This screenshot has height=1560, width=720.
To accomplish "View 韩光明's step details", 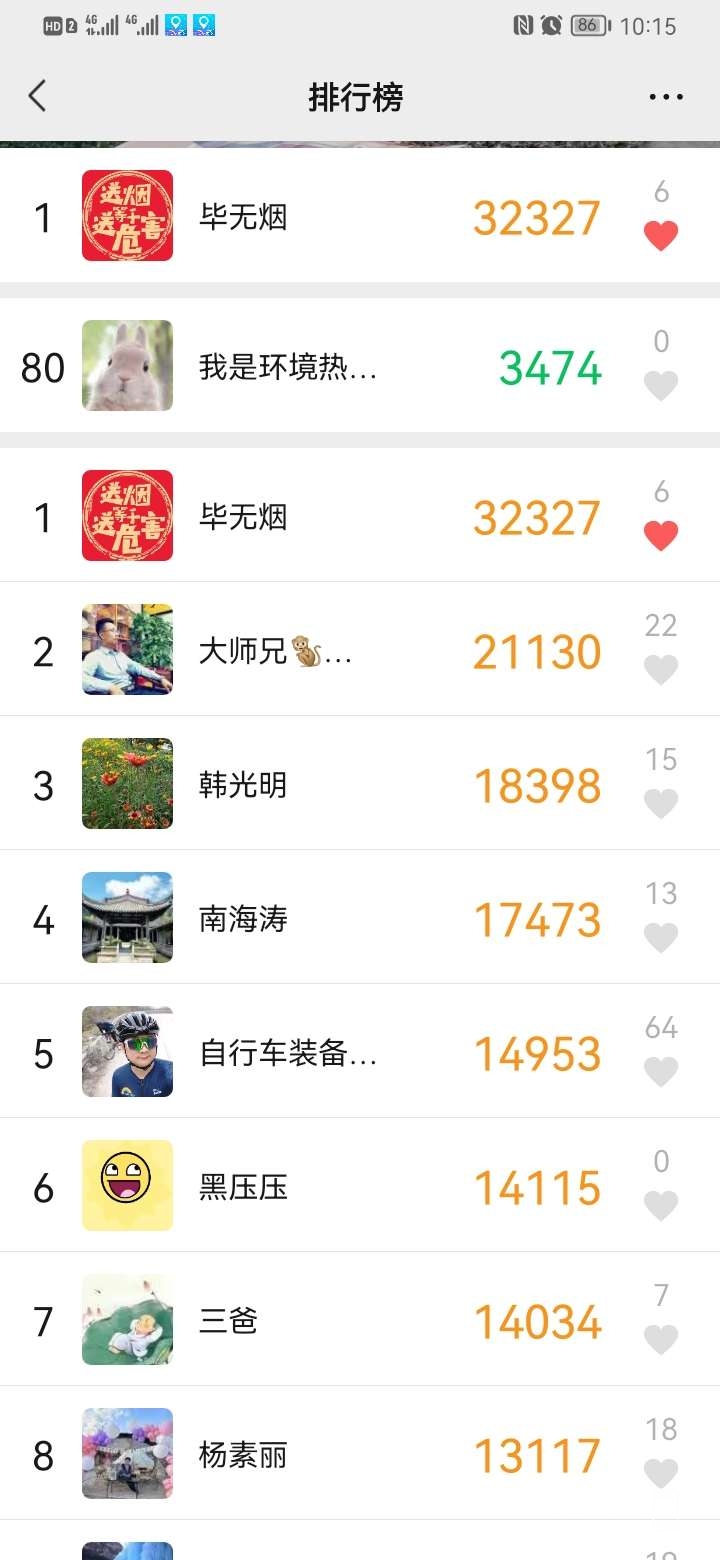I will point(300,785).
